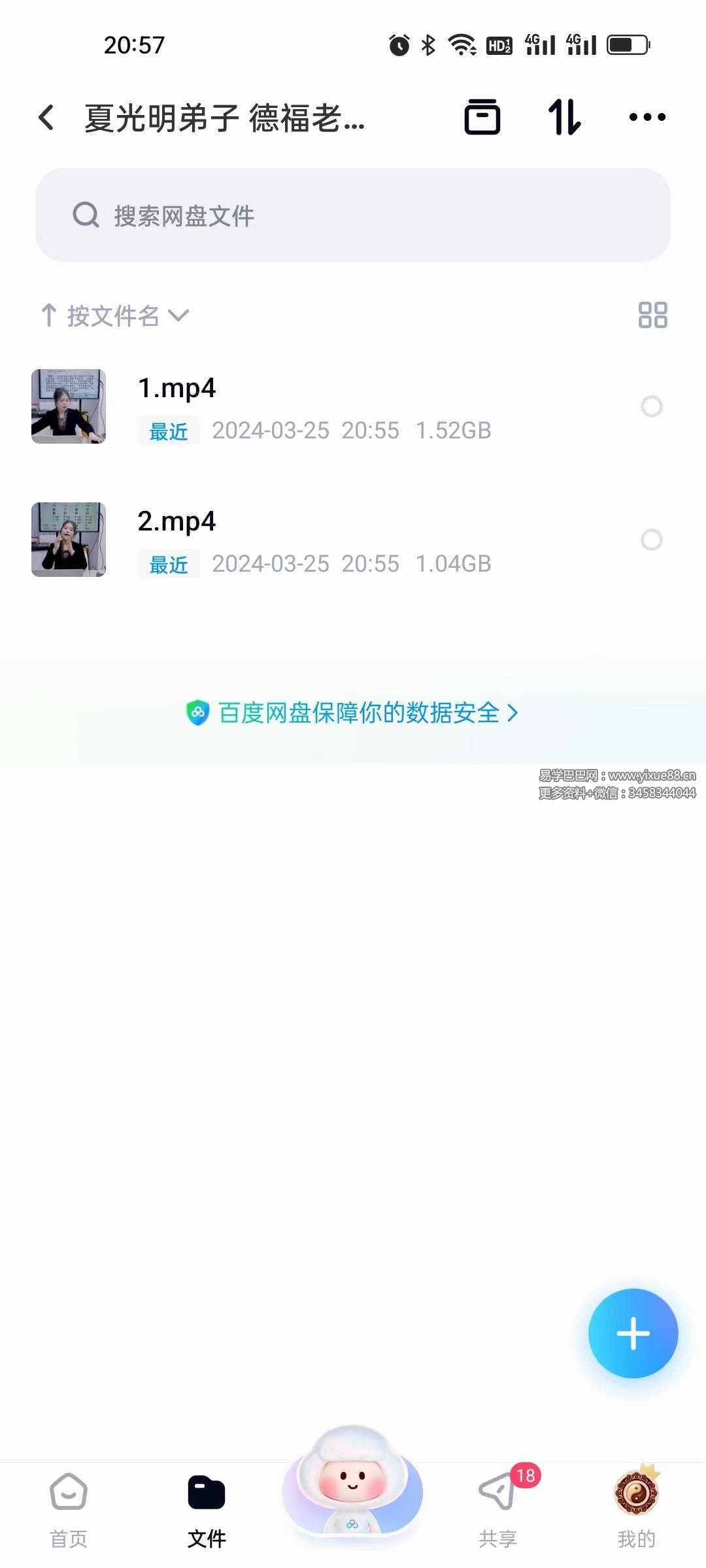
Task: Open the more options (...) menu
Action: tap(647, 116)
